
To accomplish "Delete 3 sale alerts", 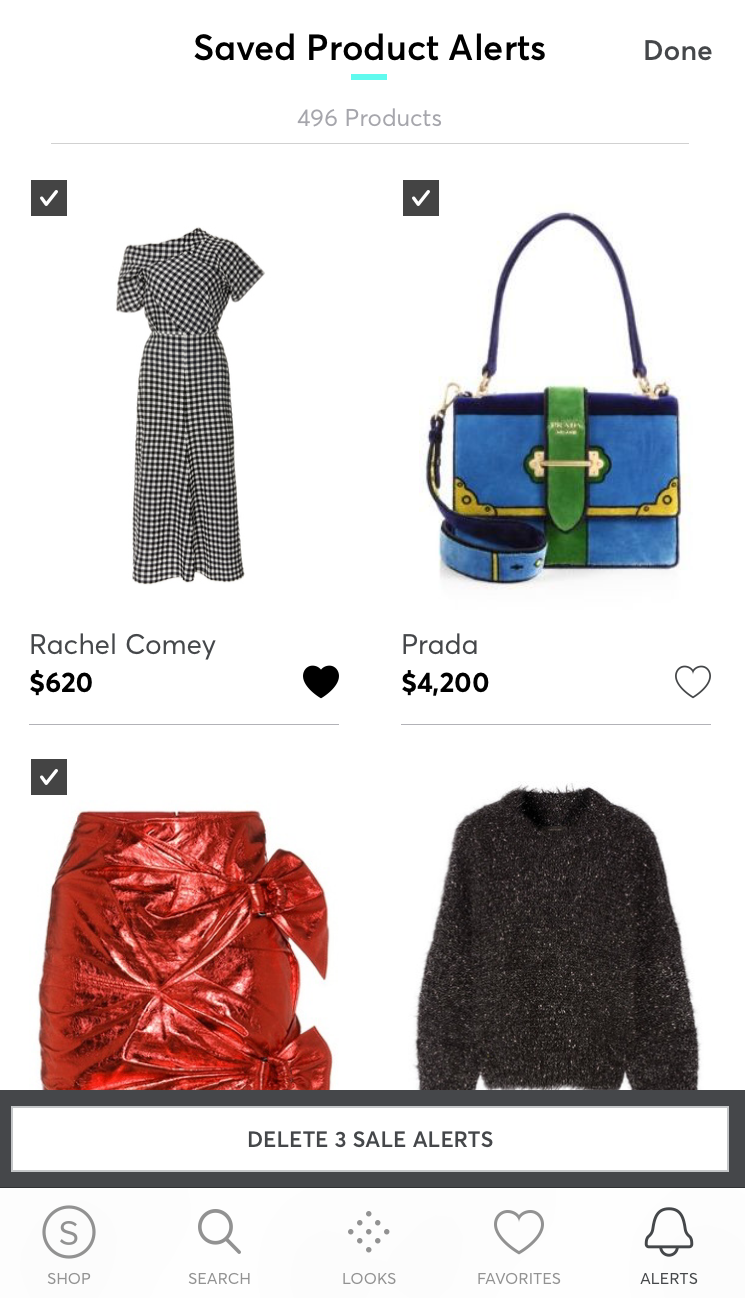I will [x=370, y=1139].
